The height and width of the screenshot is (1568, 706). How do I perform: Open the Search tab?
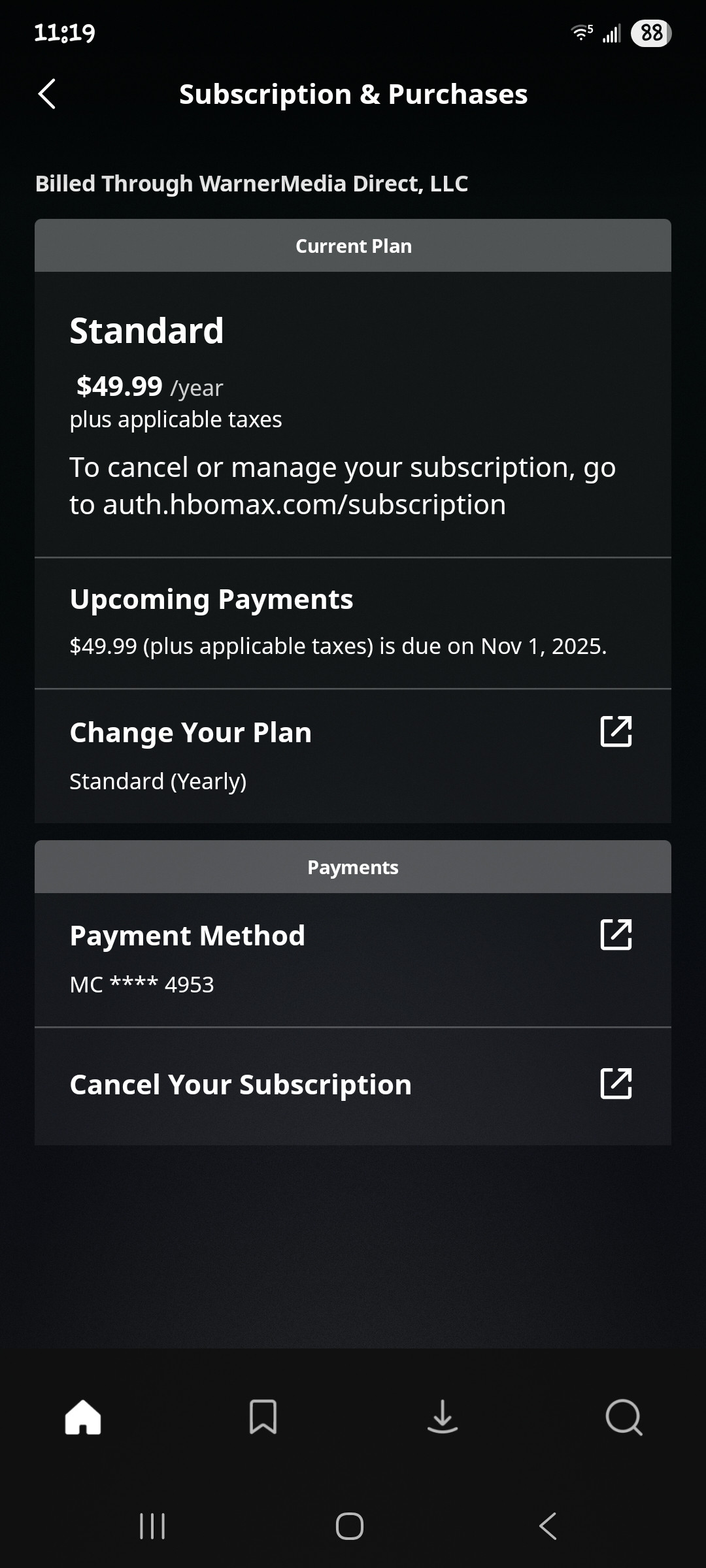coord(624,1417)
